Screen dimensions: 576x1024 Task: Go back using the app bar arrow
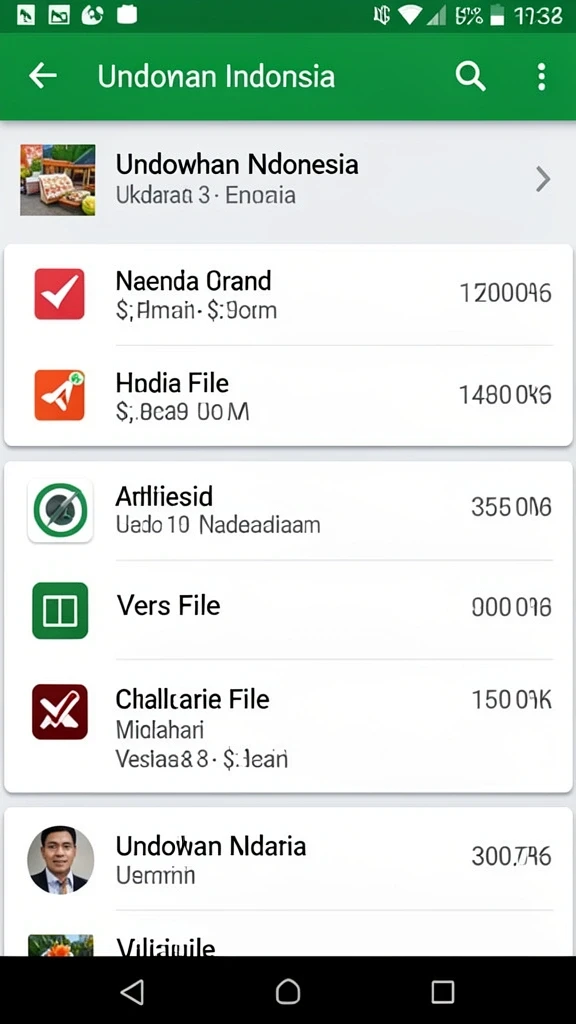click(x=42, y=76)
